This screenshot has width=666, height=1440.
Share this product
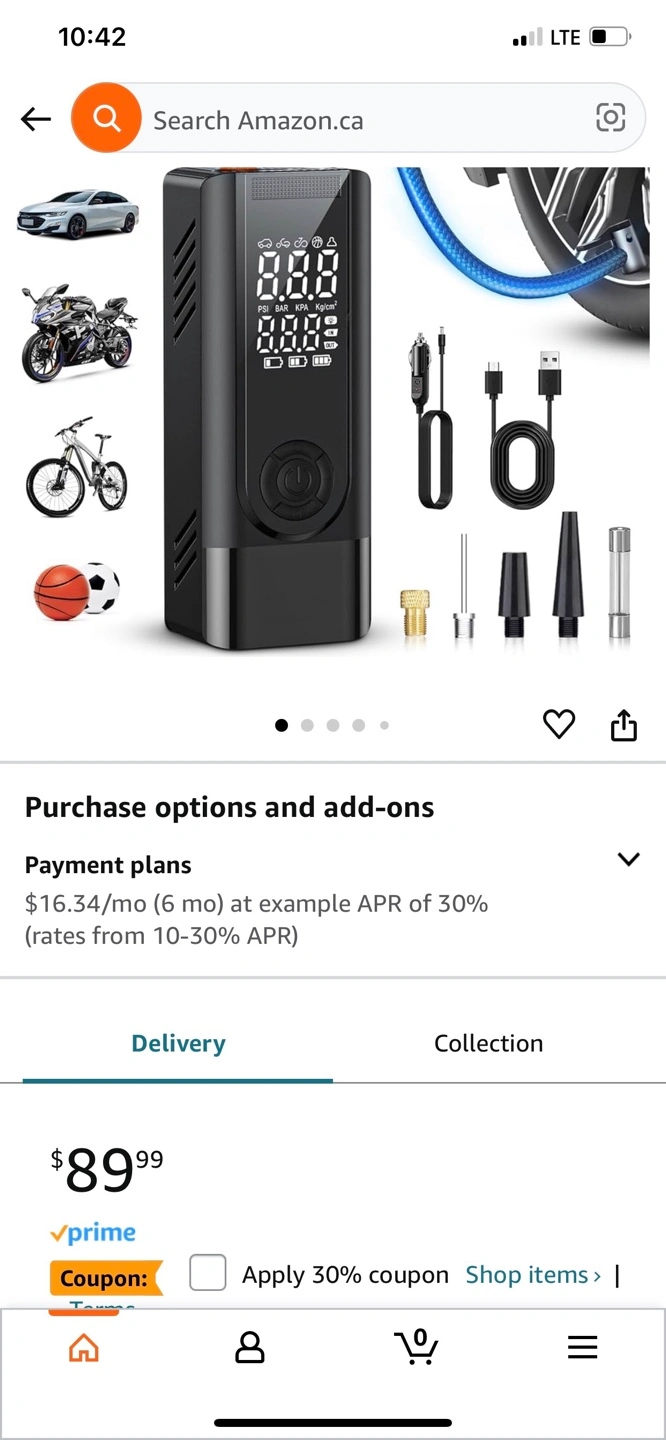point(623,725)
